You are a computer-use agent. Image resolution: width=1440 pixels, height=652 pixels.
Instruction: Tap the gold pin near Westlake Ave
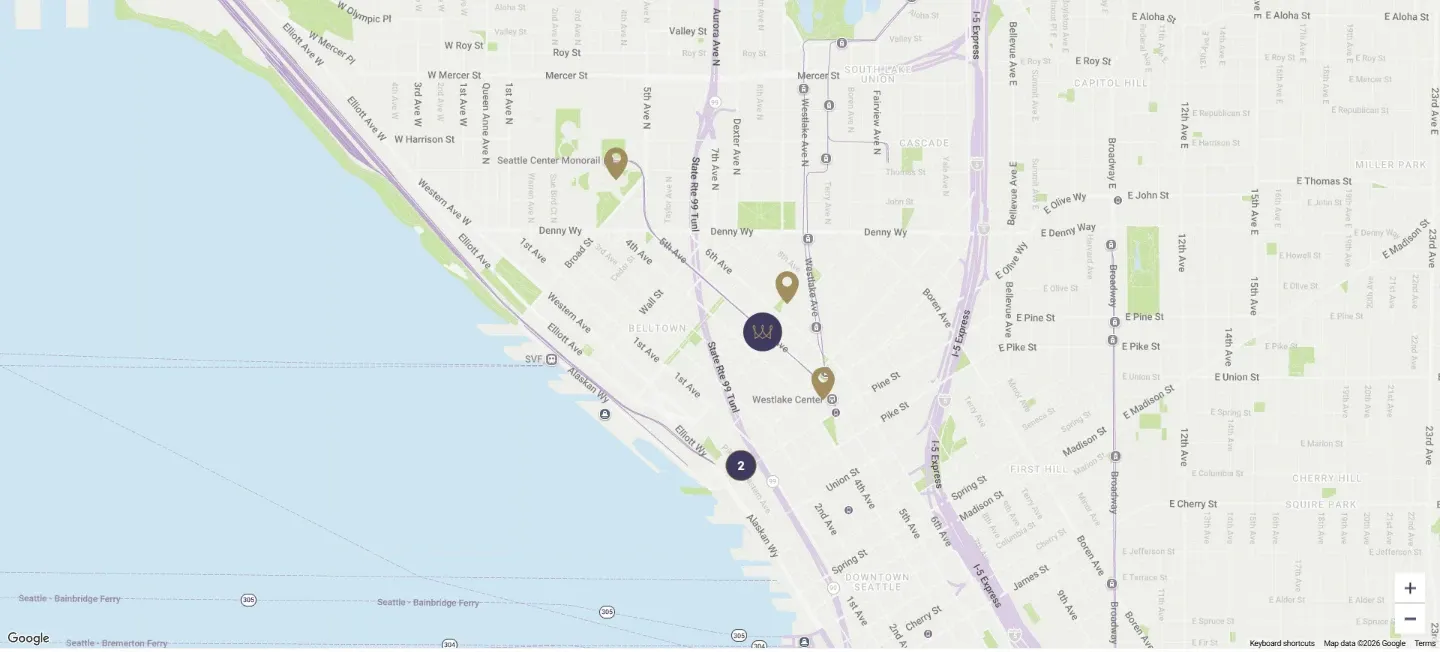pyautogui.click(x=787, y=287)
